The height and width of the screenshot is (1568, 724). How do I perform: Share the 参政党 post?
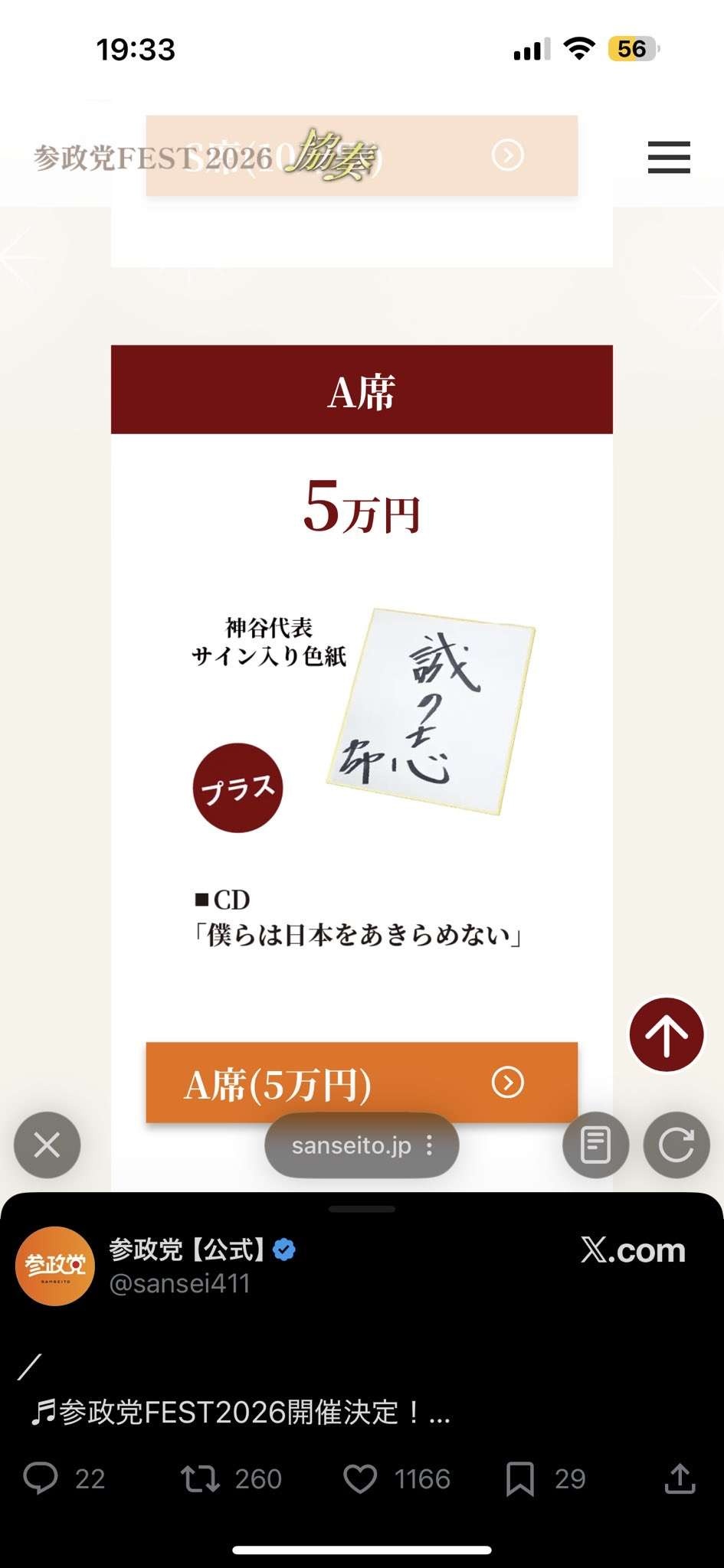tap(679, 1478)
